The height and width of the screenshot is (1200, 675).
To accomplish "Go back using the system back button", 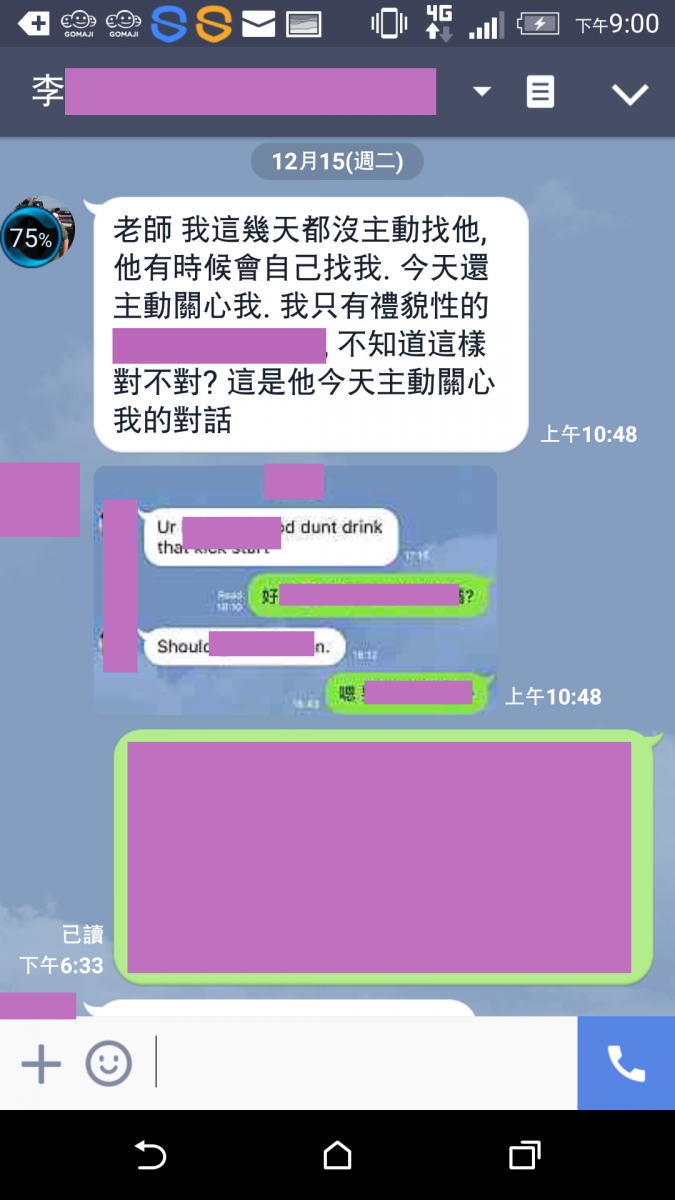I will coord(150,1156).
